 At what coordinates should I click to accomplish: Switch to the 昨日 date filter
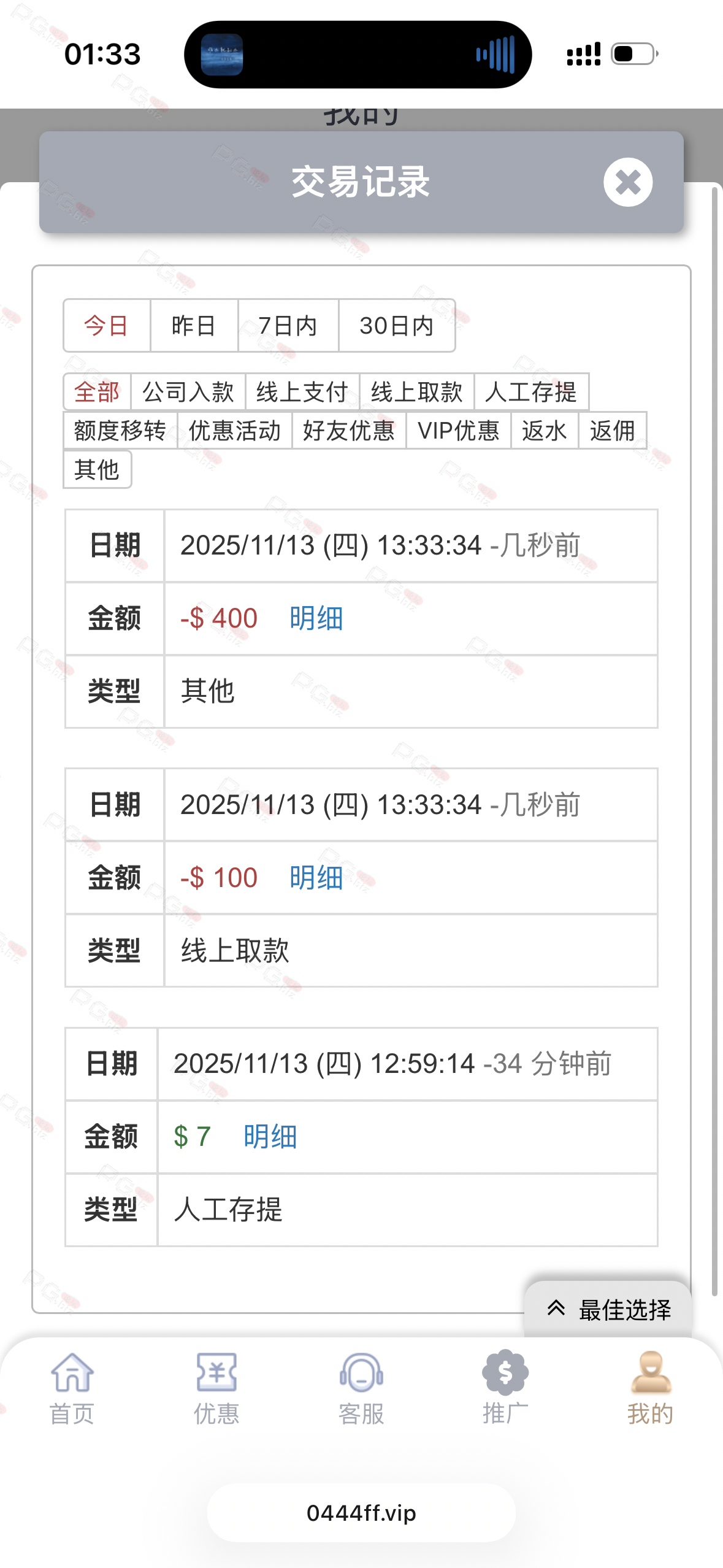(194, 326)
